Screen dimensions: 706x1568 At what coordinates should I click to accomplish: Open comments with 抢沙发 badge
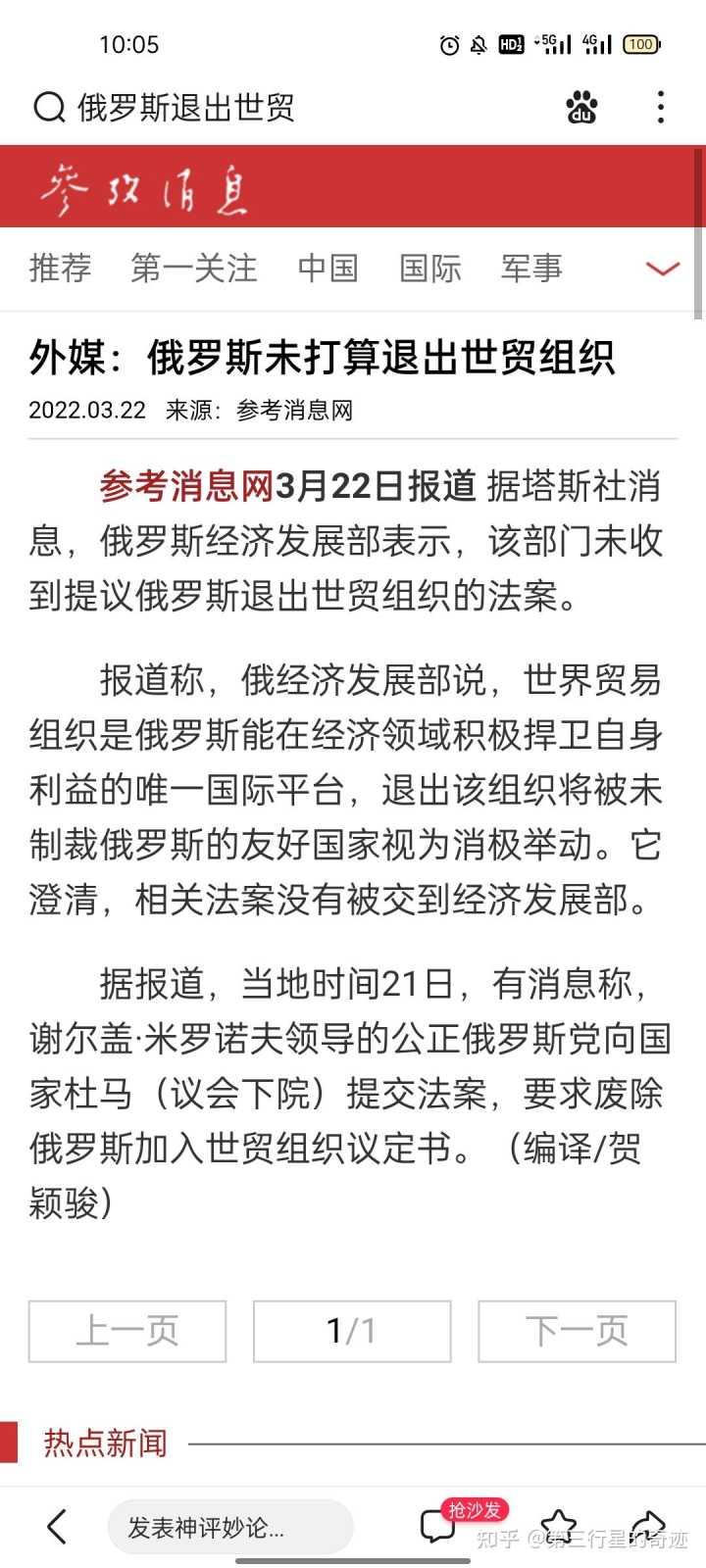tap(439, 1525)
